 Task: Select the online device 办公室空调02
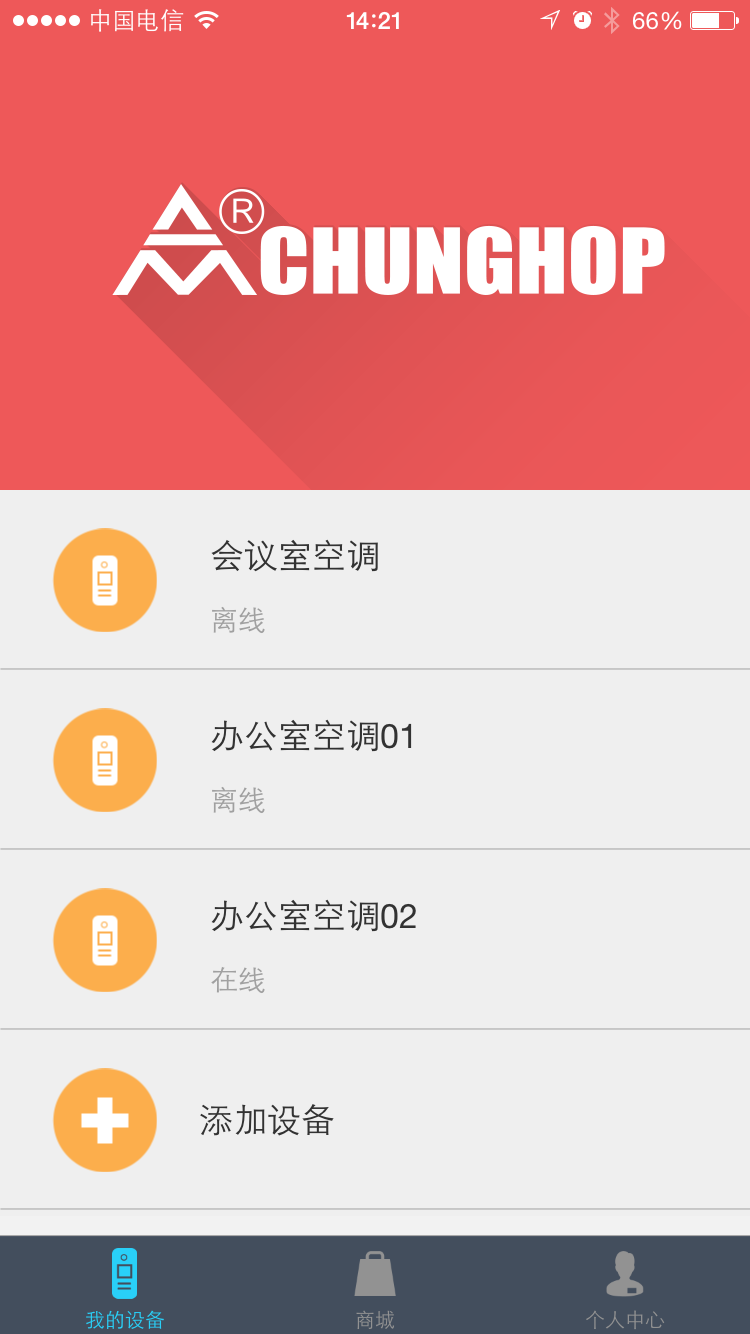pyautogui.click(x=315, y=917)
